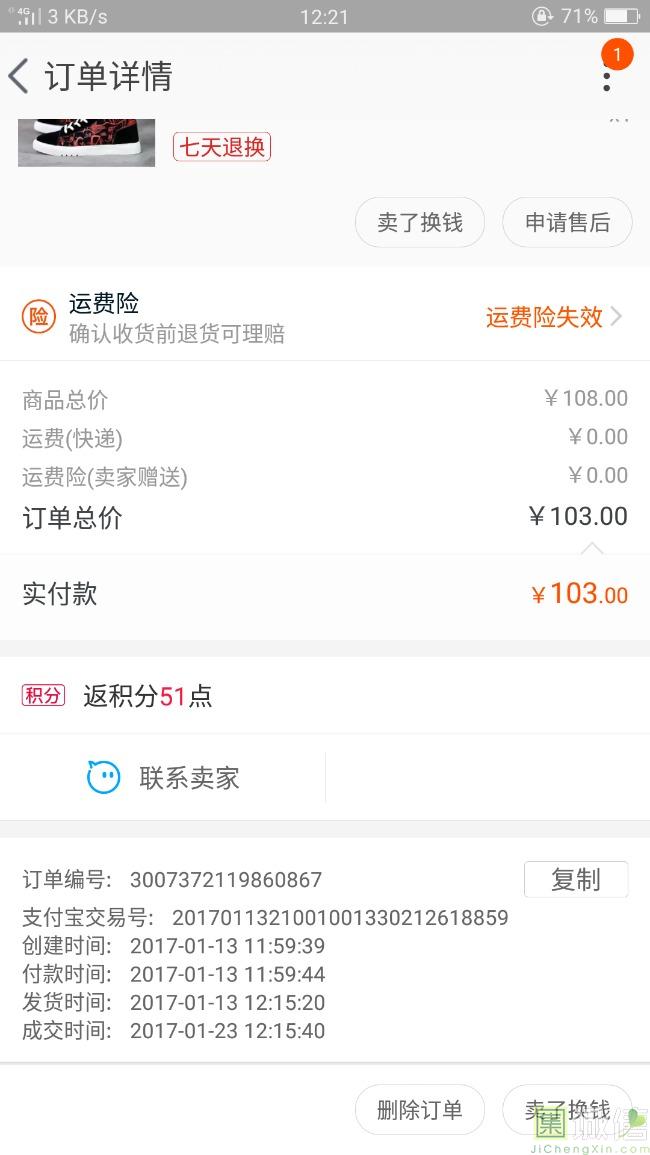The image size is (650, 1155).
Task: Open the 运费险失效 details
Action: click(x=554, y=317)
